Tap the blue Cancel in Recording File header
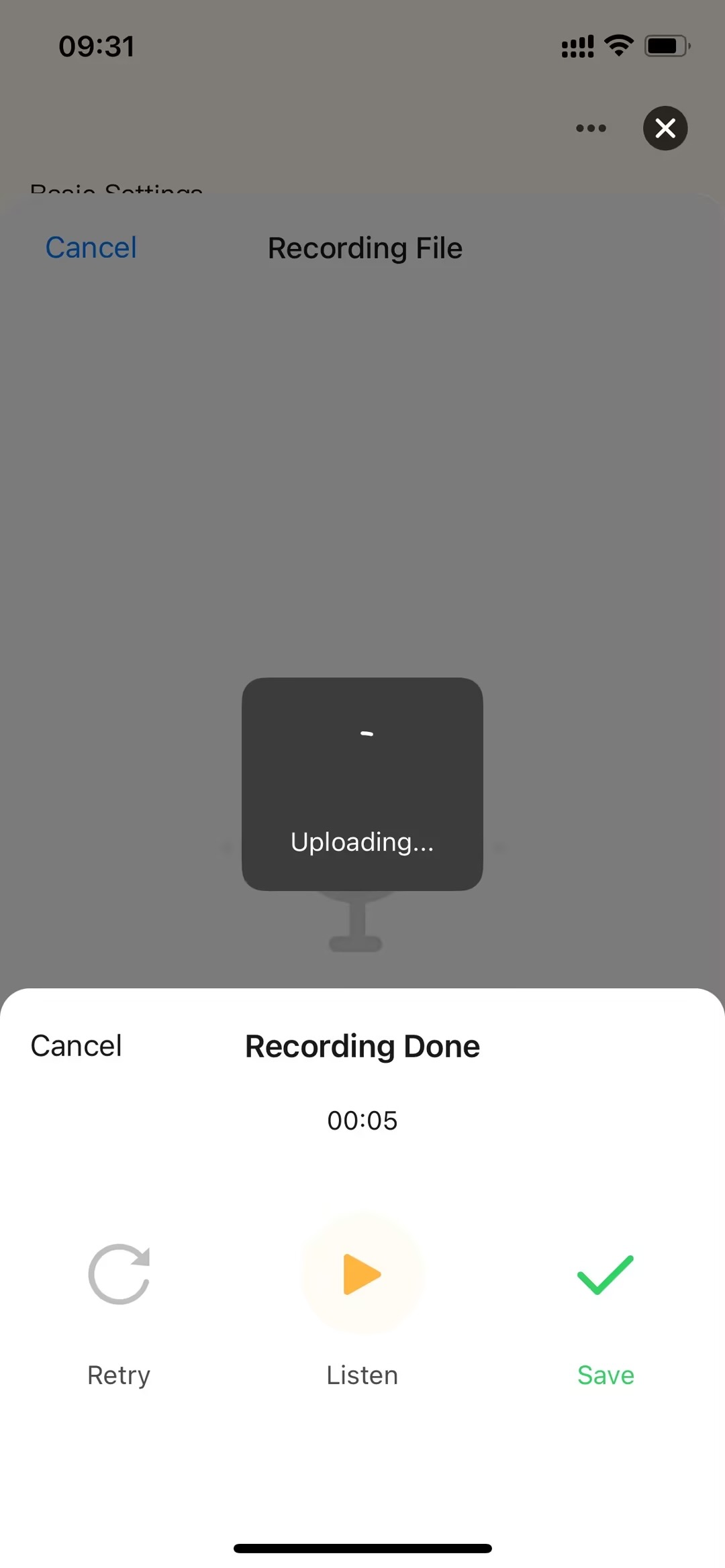This screenshot has width=725, height=1568. click(x=91, y=248)
